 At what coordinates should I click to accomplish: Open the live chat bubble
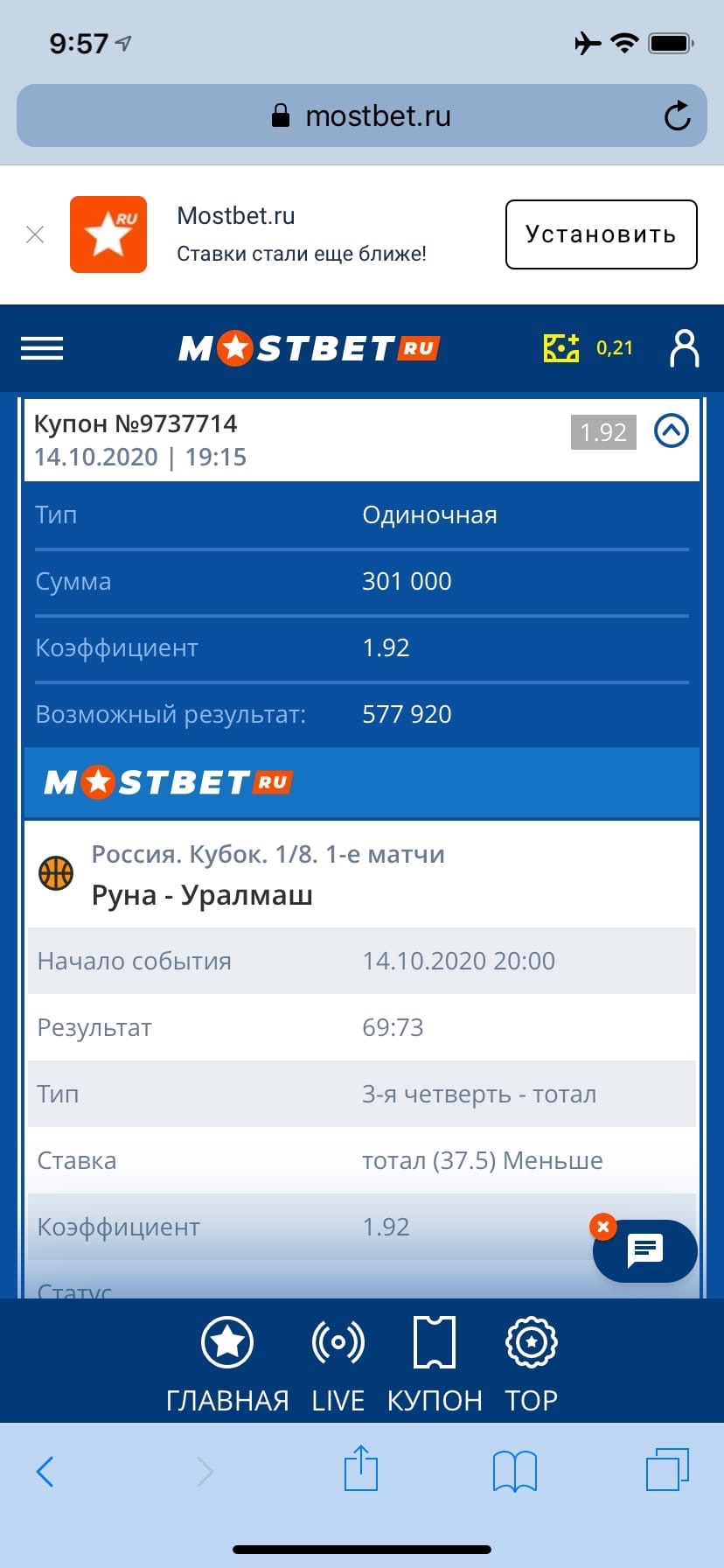click(x=645, y=1250)
